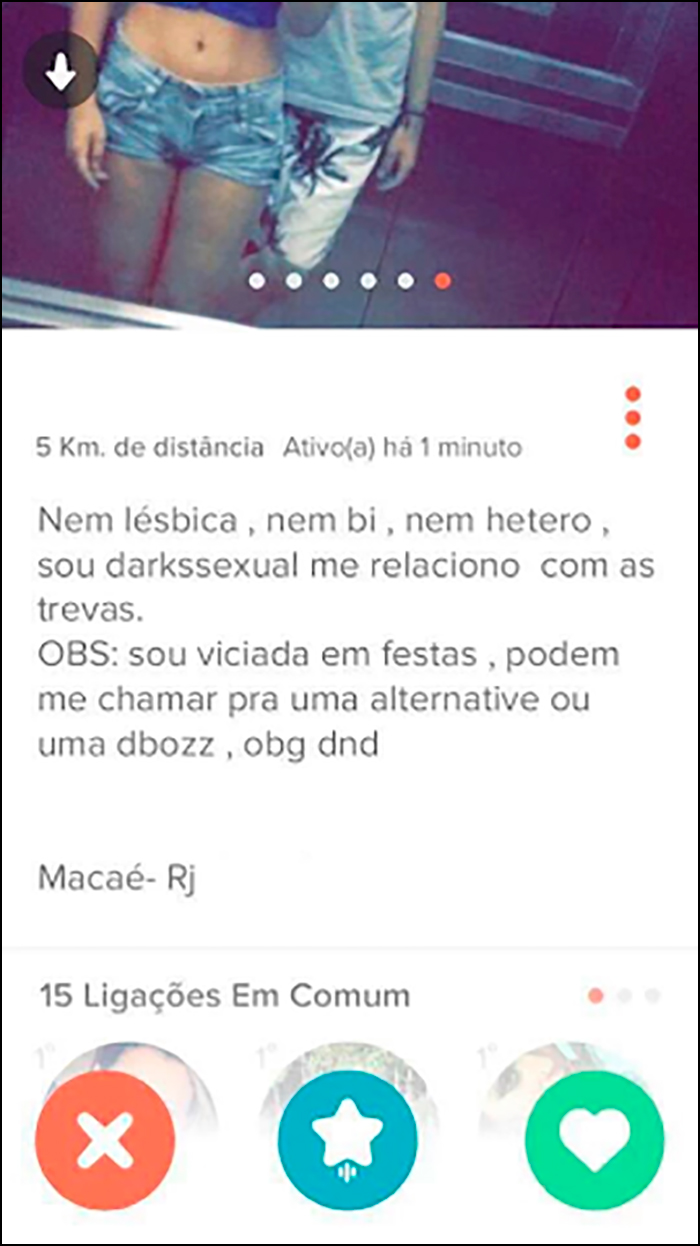The image size is (700, 1246).
Task: Tap the profile photo to view it
Action: [350, 160]
